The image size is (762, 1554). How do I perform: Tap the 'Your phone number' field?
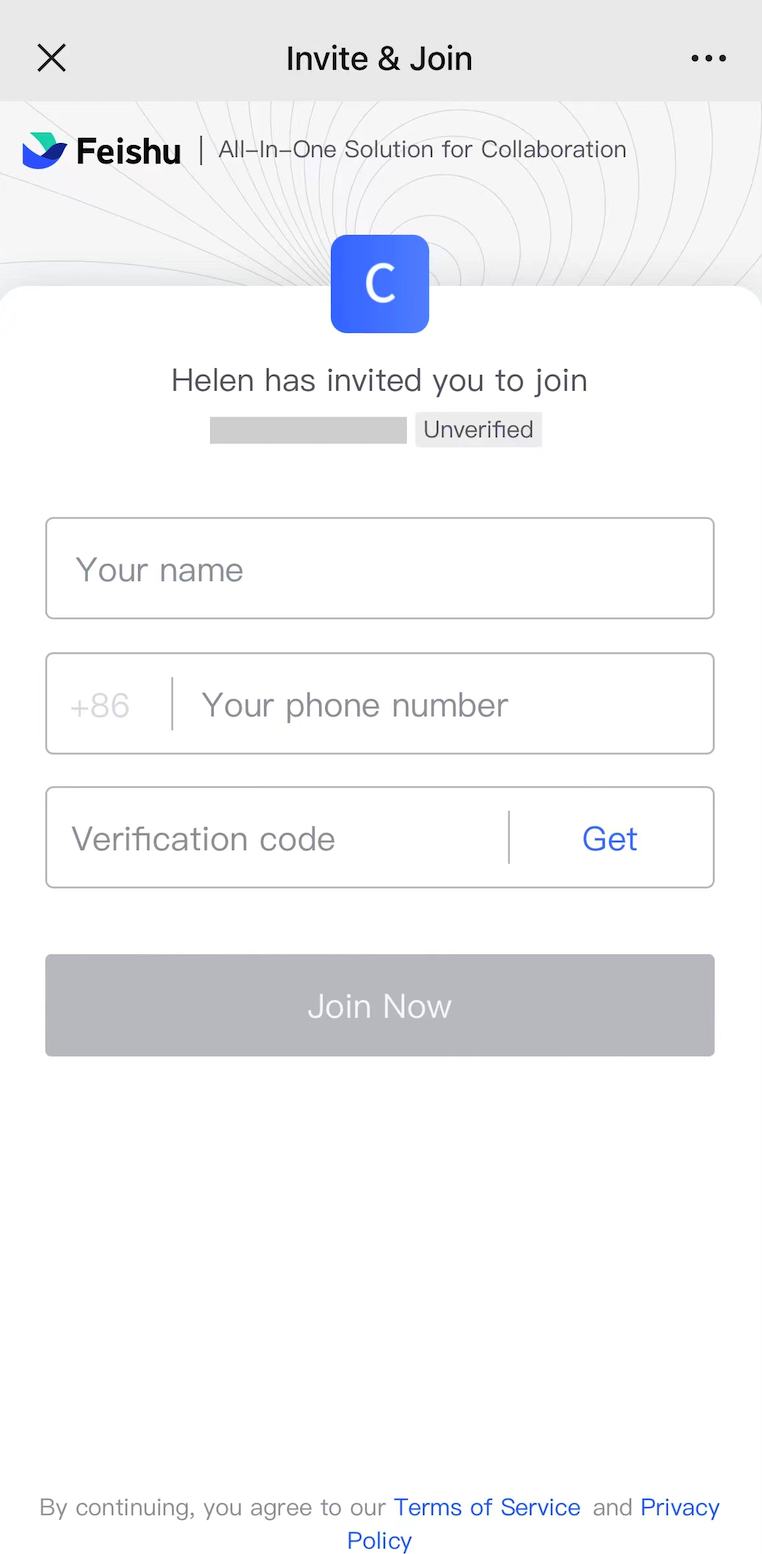(x=440, y=704)
